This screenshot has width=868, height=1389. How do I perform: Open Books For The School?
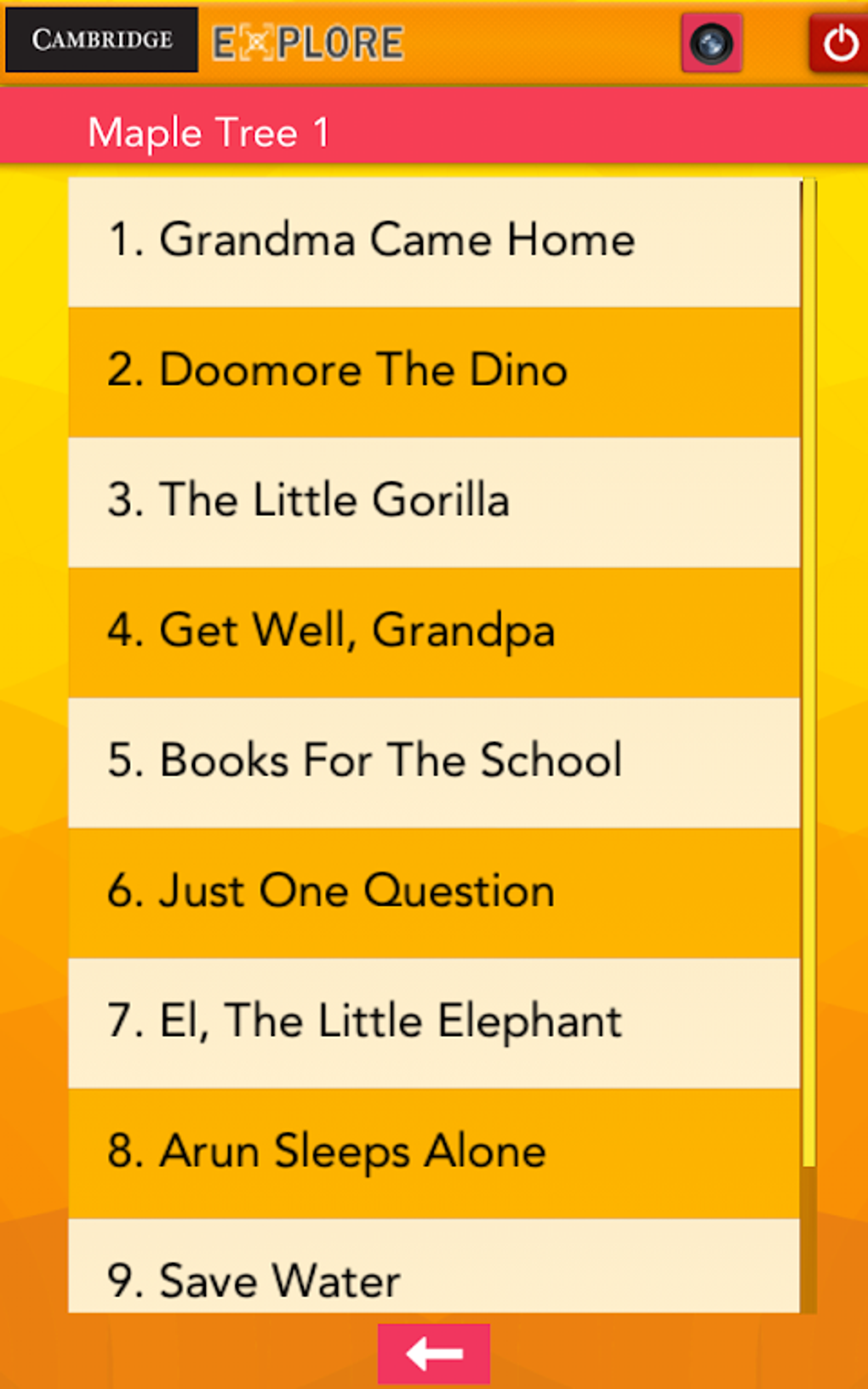(x=434, y=763)
